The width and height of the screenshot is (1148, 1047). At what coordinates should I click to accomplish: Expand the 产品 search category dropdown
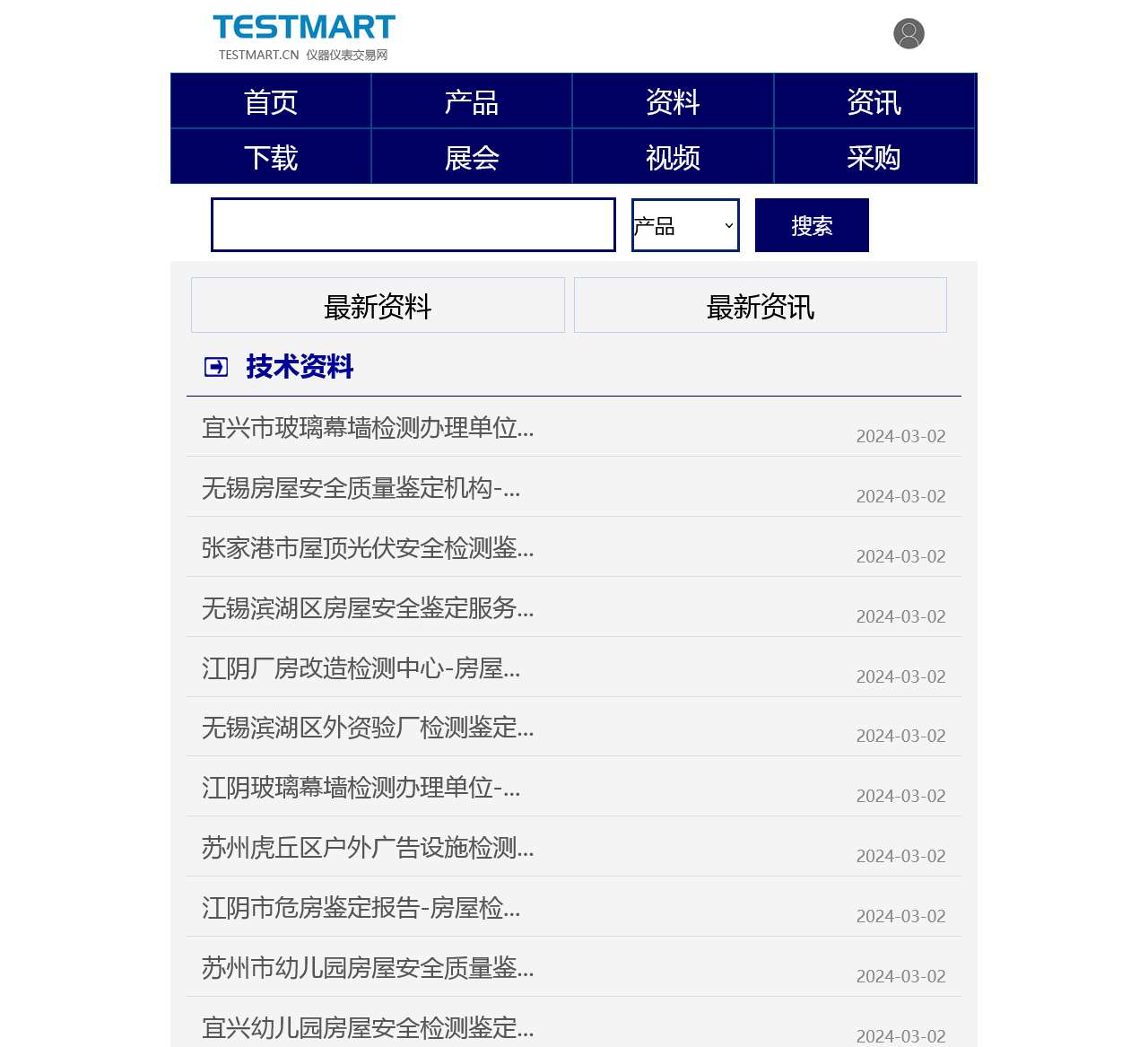pyautogui.click(x=685, y=225)
